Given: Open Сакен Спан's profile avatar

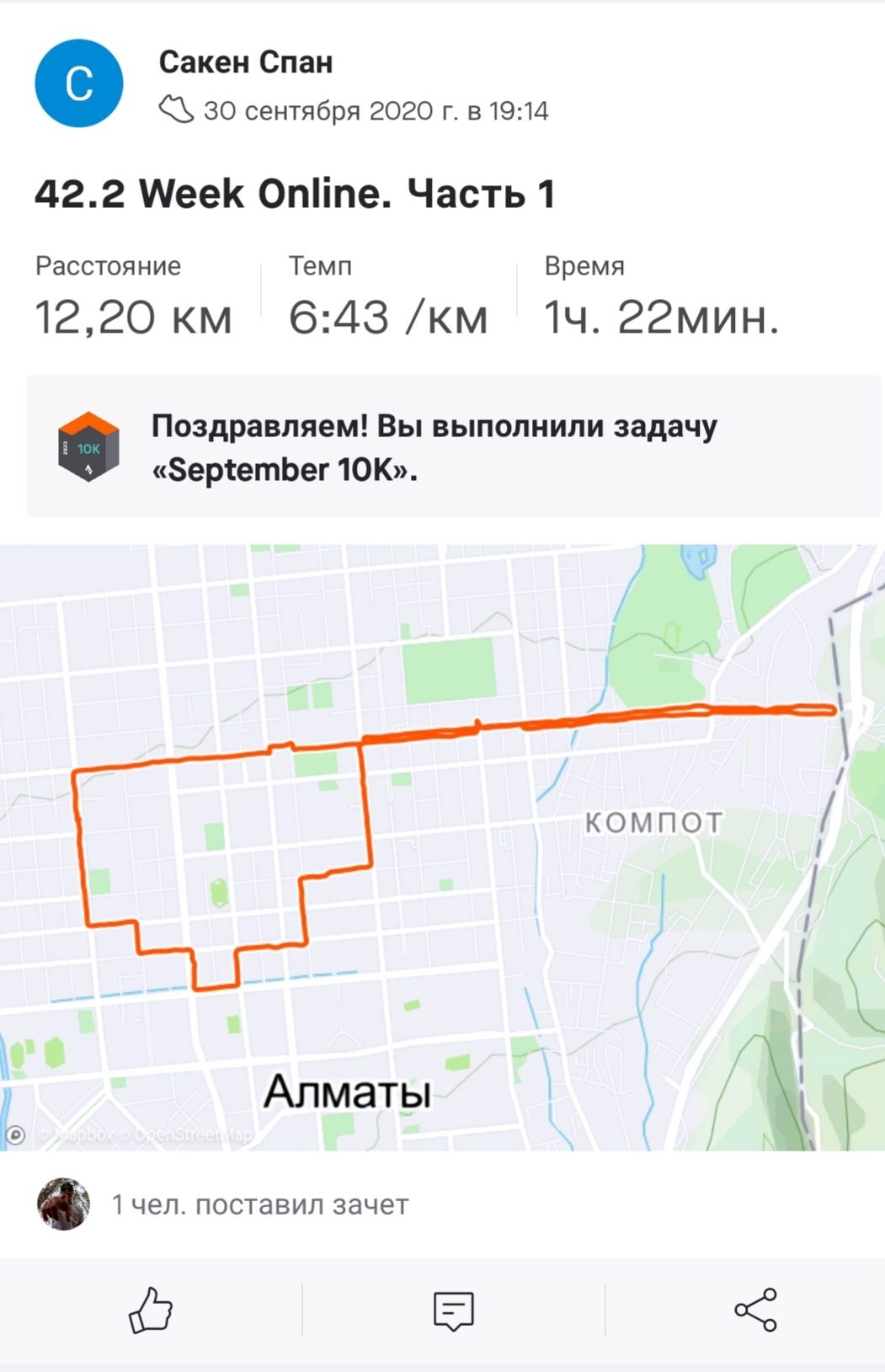Looking at the screenshot, I should 79,83.
